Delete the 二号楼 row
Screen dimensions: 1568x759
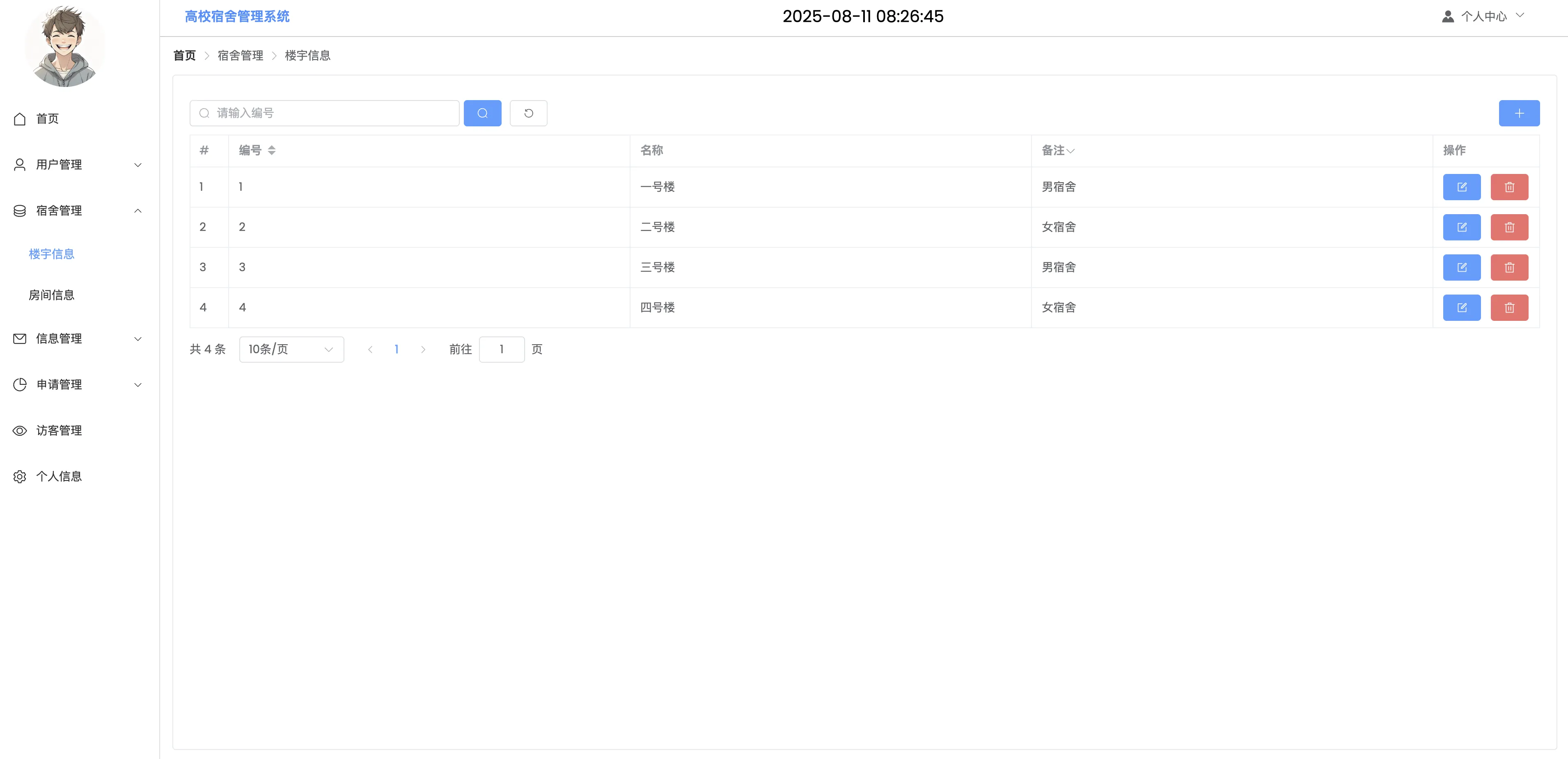coord(1509,227)
